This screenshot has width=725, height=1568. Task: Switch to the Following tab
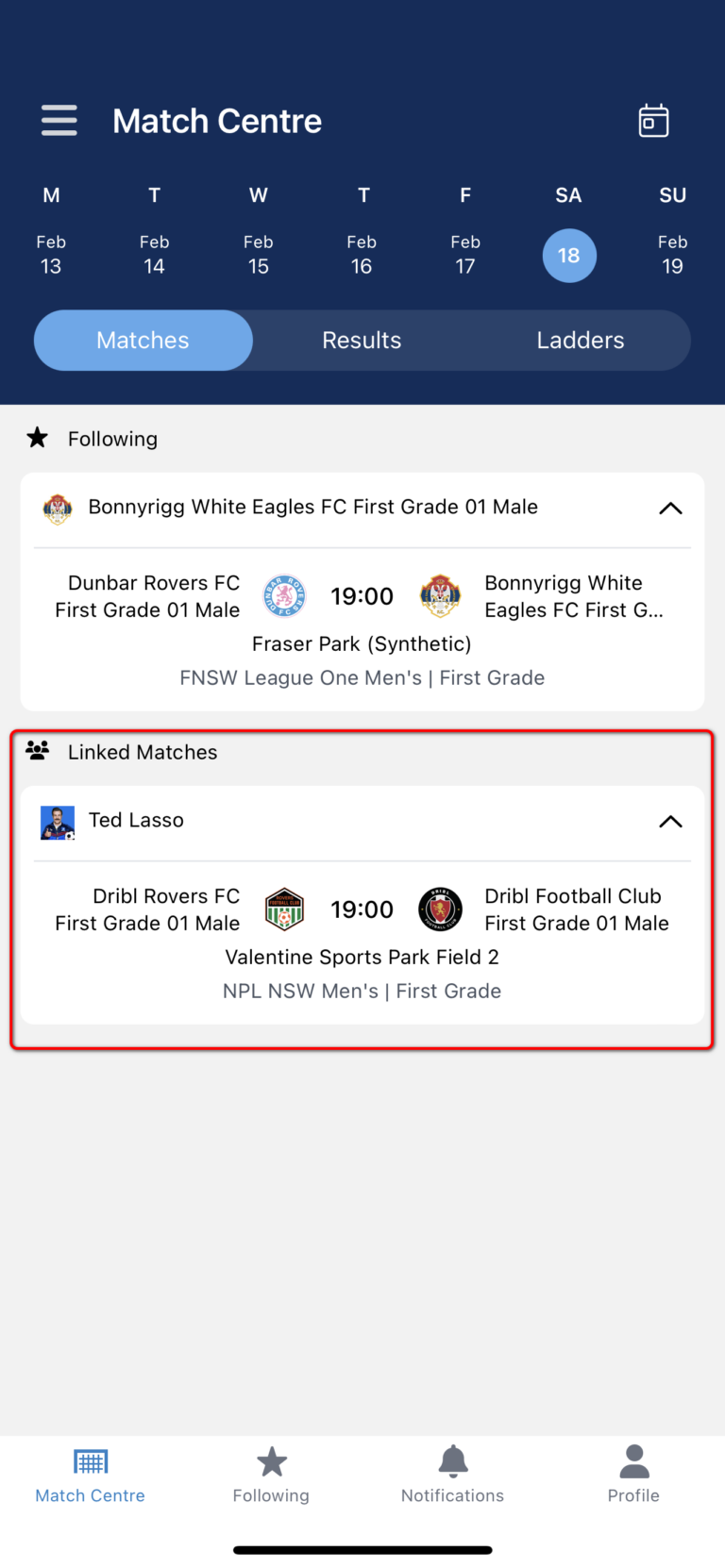pyautogui.click(x=271, y=1474)
